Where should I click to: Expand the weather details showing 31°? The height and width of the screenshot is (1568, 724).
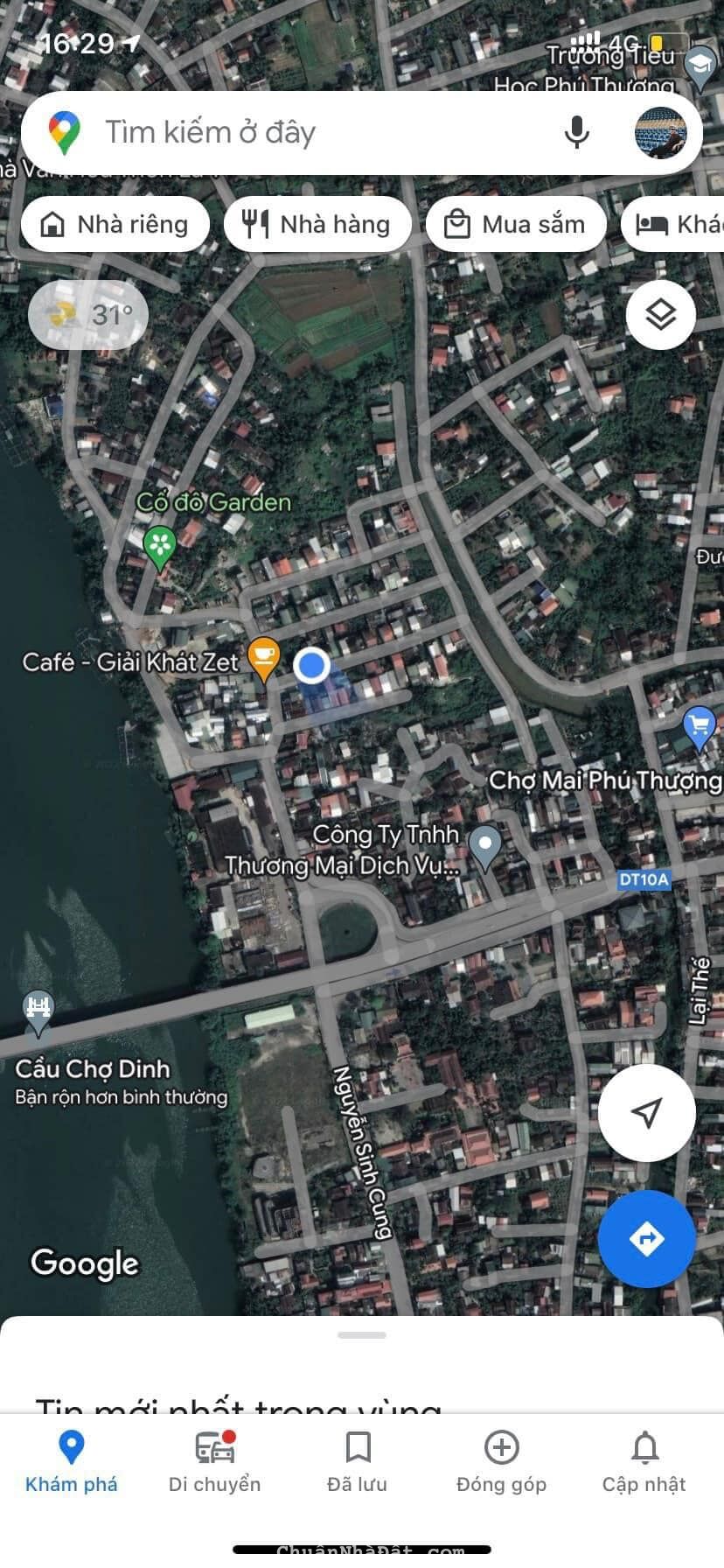(x=87, y=315)
